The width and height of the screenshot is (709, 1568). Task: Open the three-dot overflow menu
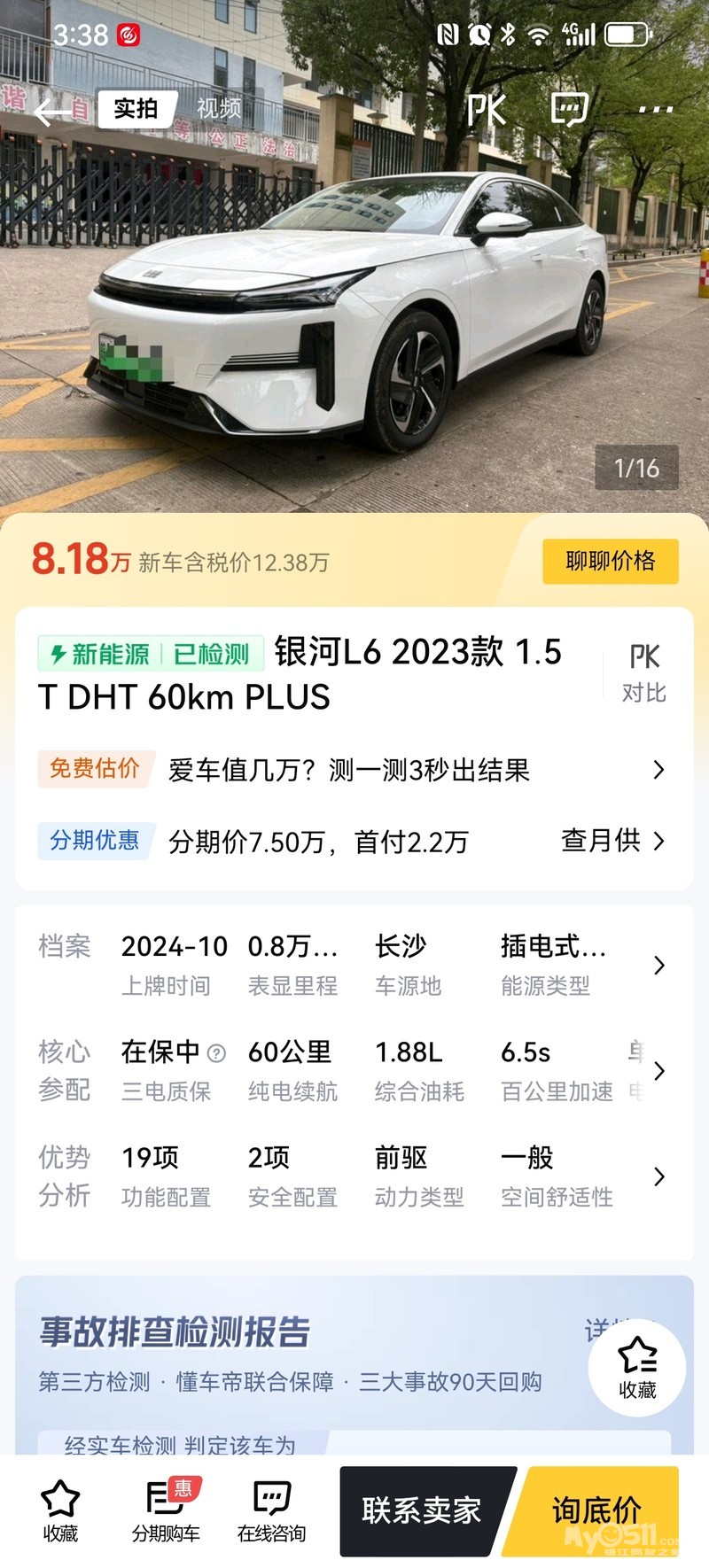[655, 110]
